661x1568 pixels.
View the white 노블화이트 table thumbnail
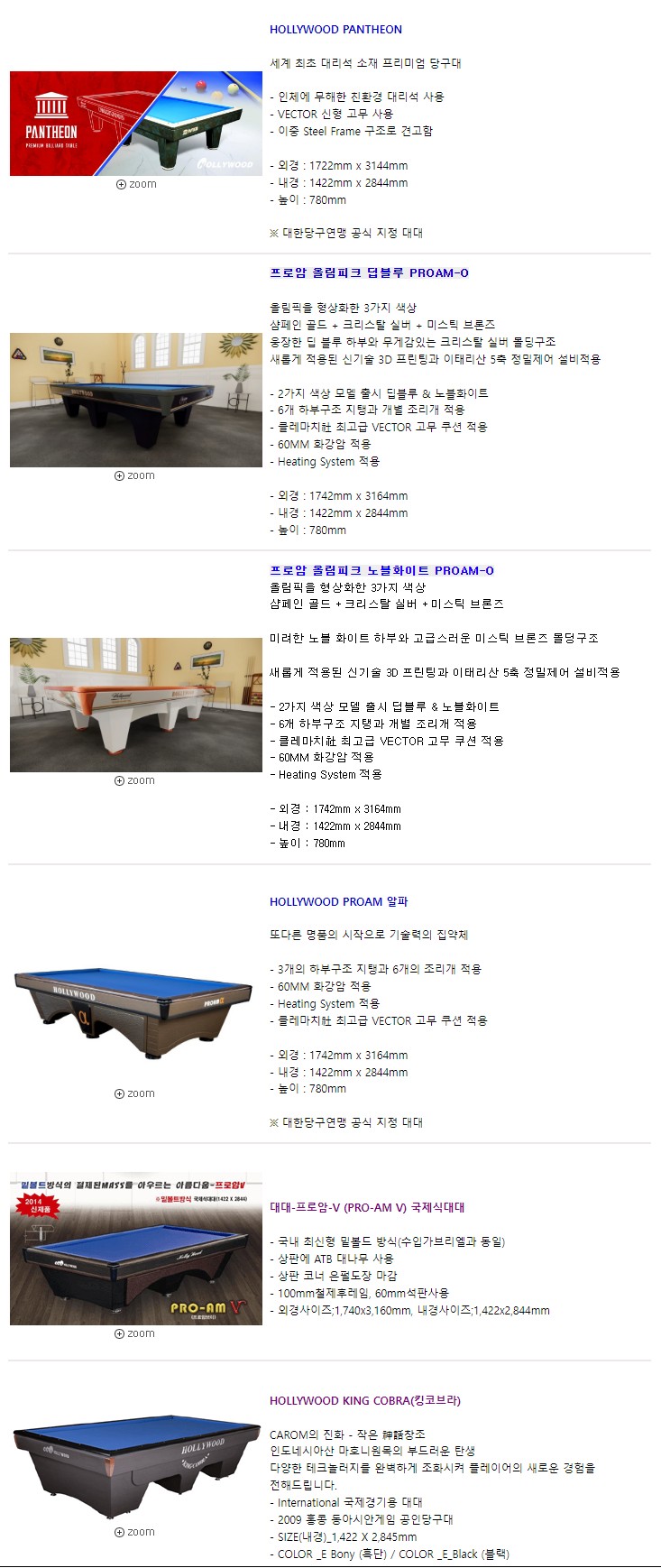tap(136, 705)
